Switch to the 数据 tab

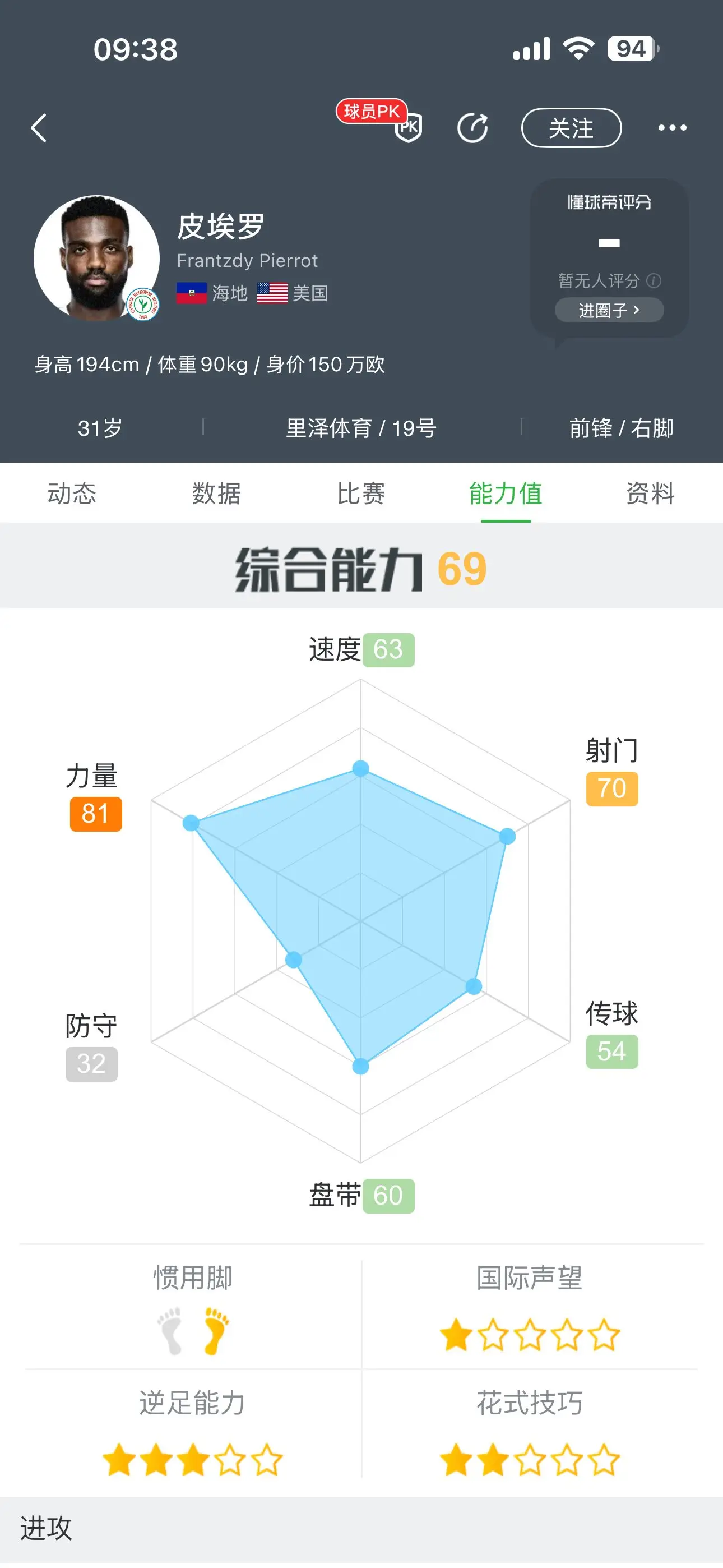(x=217, y=493)
